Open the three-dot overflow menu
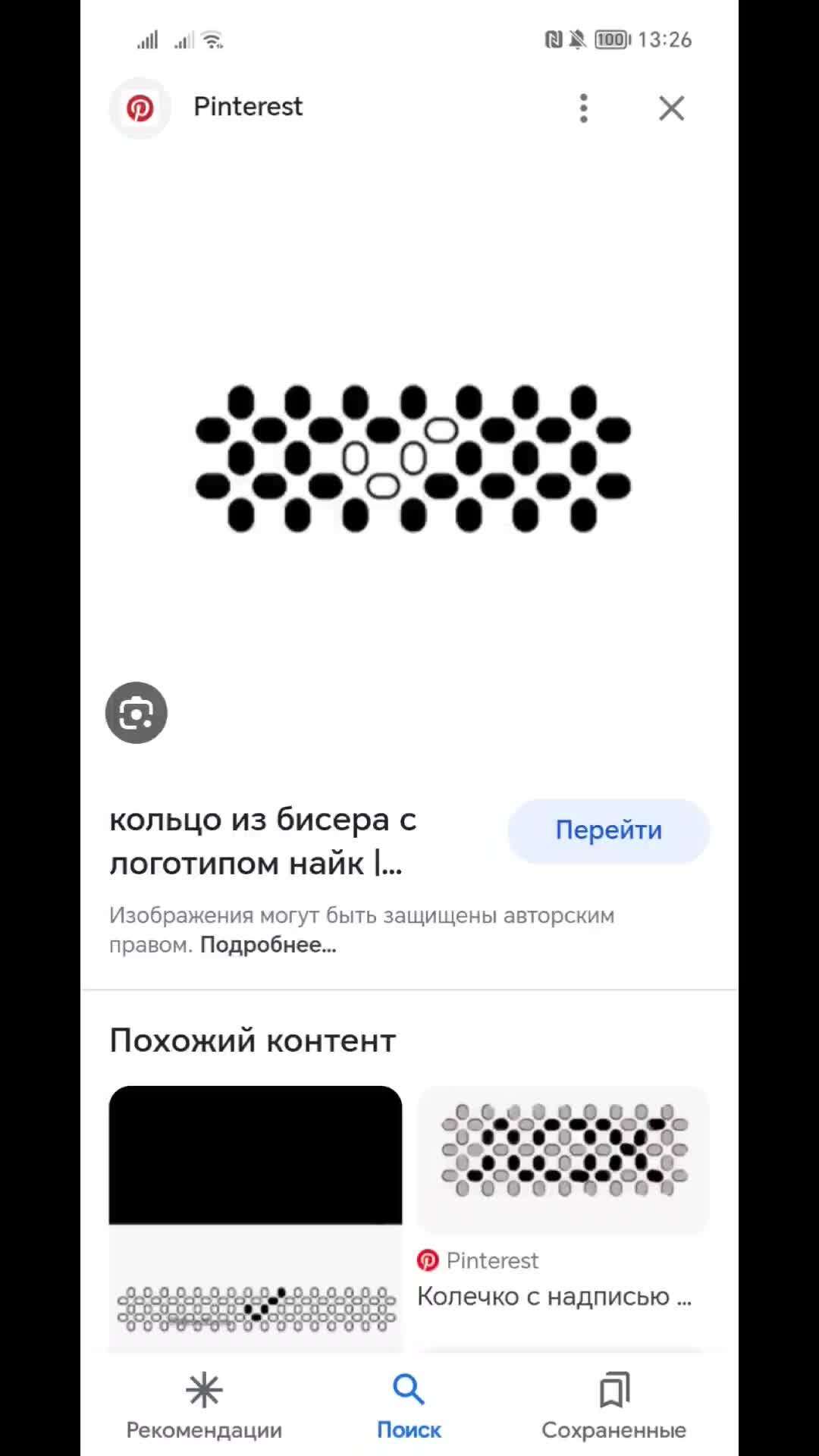Image resolution: width=819 pixels, height=1456 pixels. [x=583, y=108]
